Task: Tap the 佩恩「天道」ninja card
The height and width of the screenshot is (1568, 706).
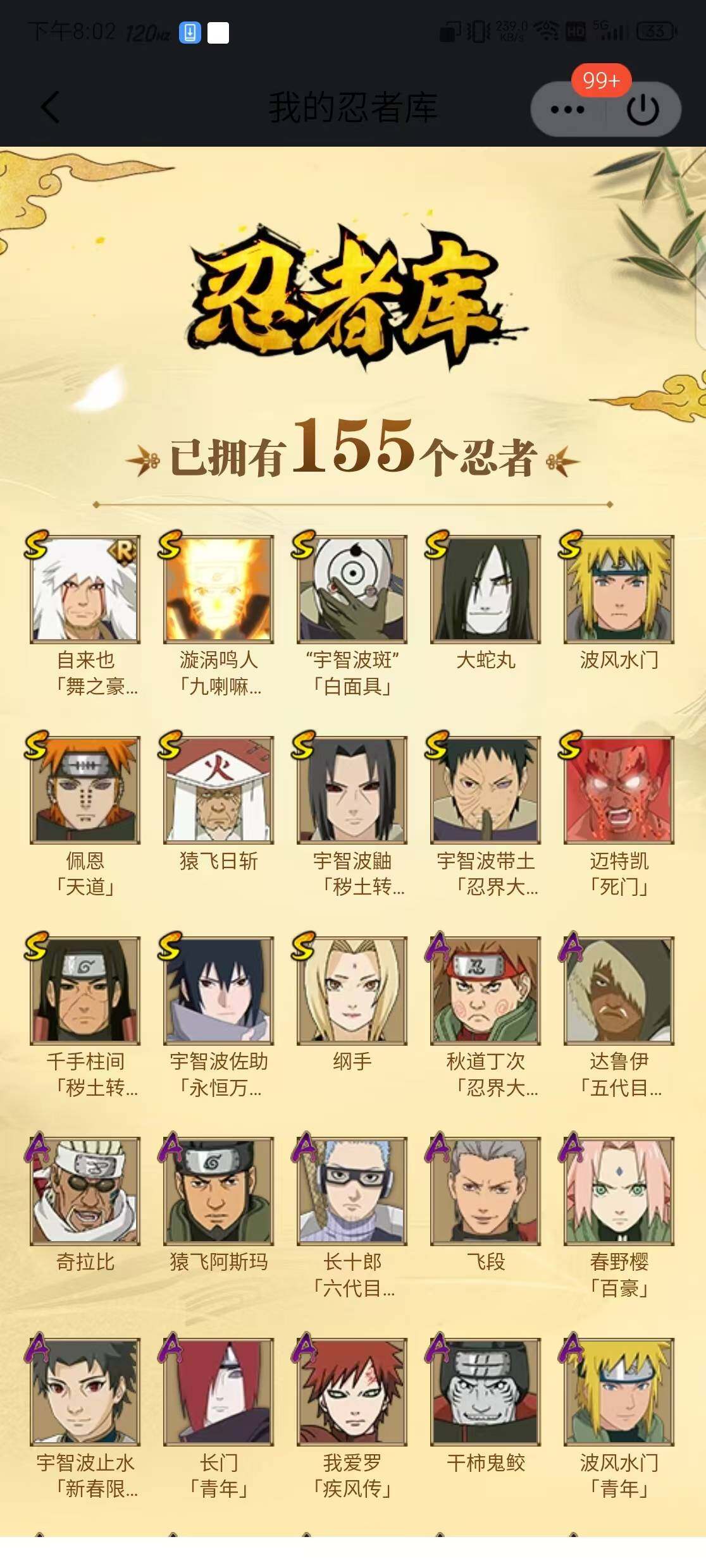Action: point(85,790)
